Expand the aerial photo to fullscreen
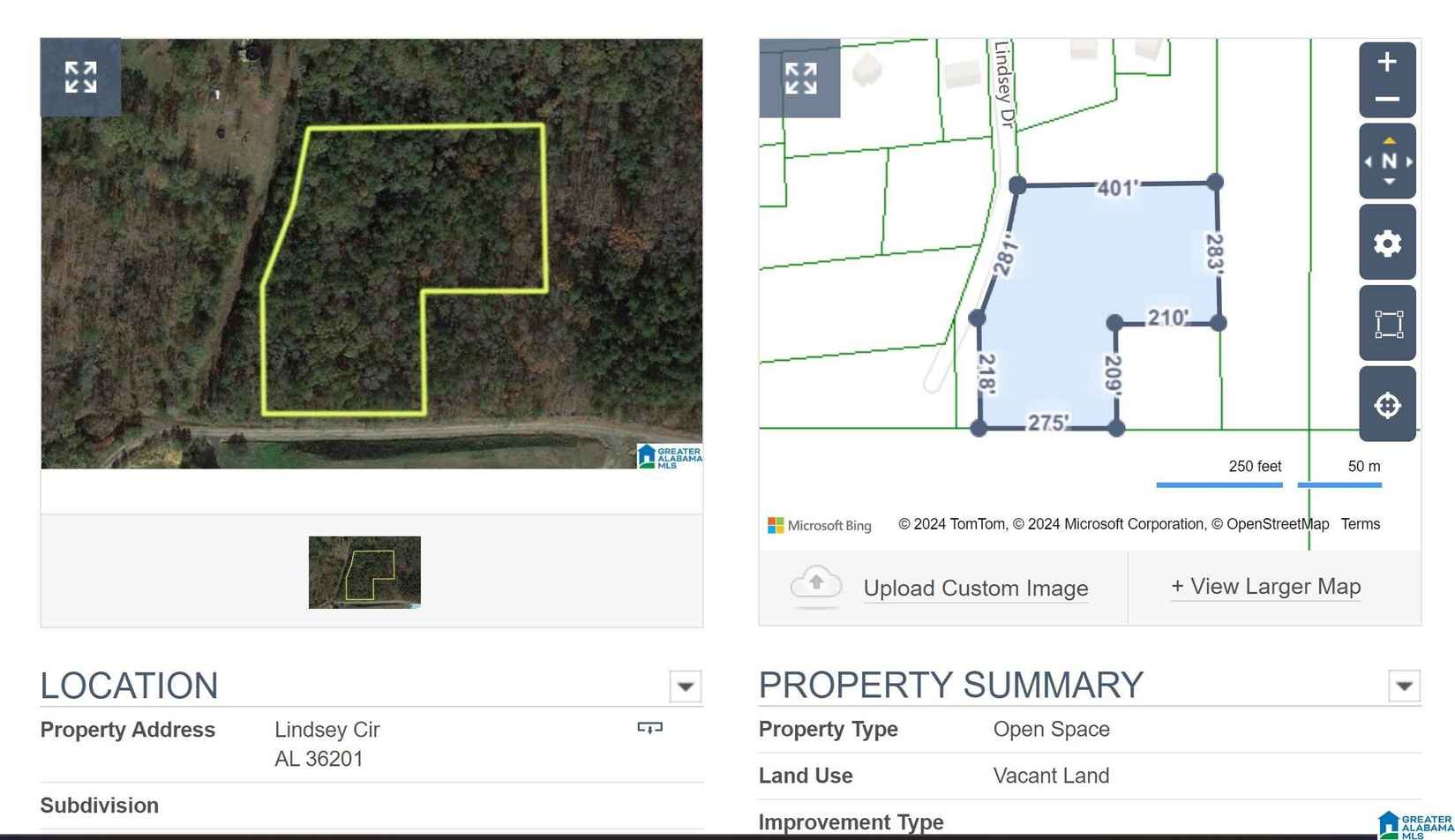Viewport: 1455px width, 840px height. [x=80, y=78]
